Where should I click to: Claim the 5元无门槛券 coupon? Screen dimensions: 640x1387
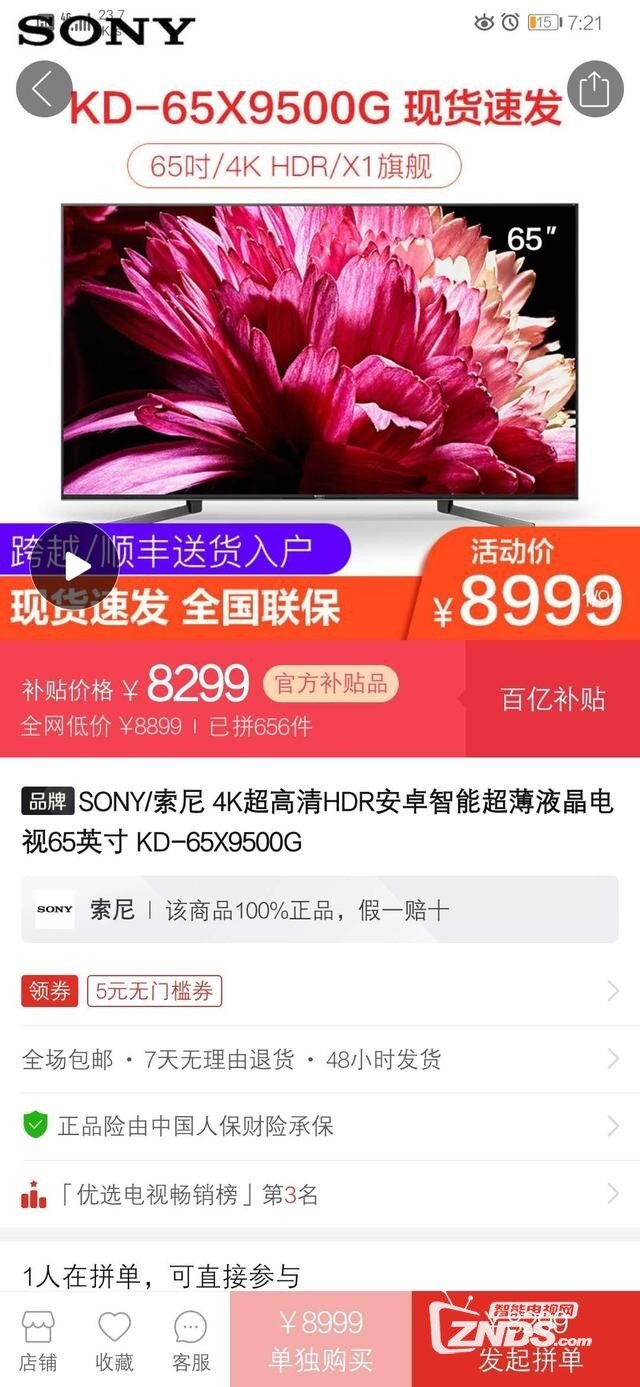pos(154,991)
